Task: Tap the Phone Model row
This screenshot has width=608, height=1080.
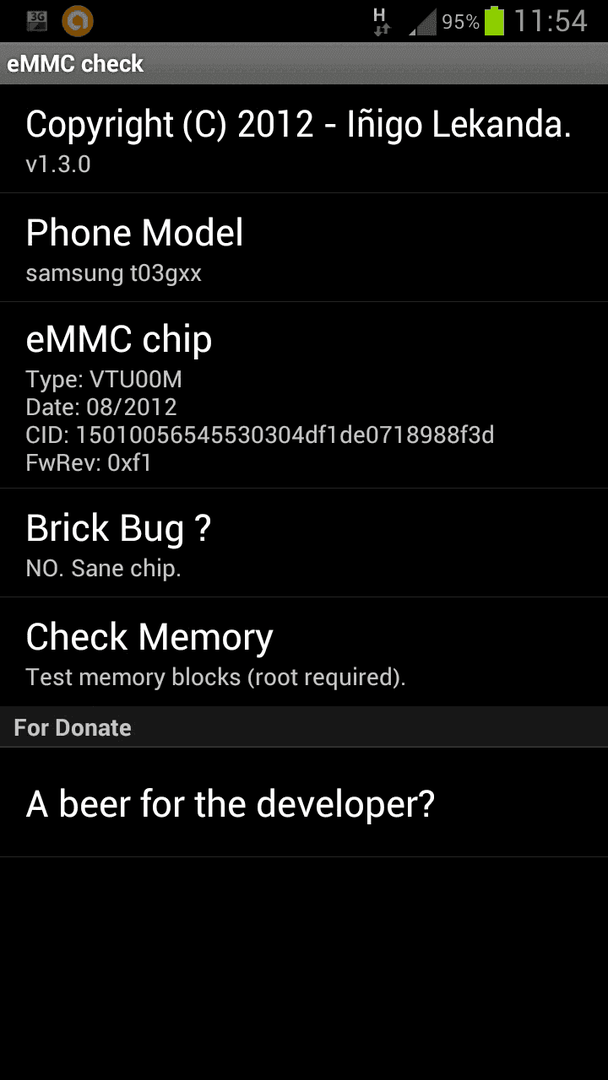Action: 304,247
